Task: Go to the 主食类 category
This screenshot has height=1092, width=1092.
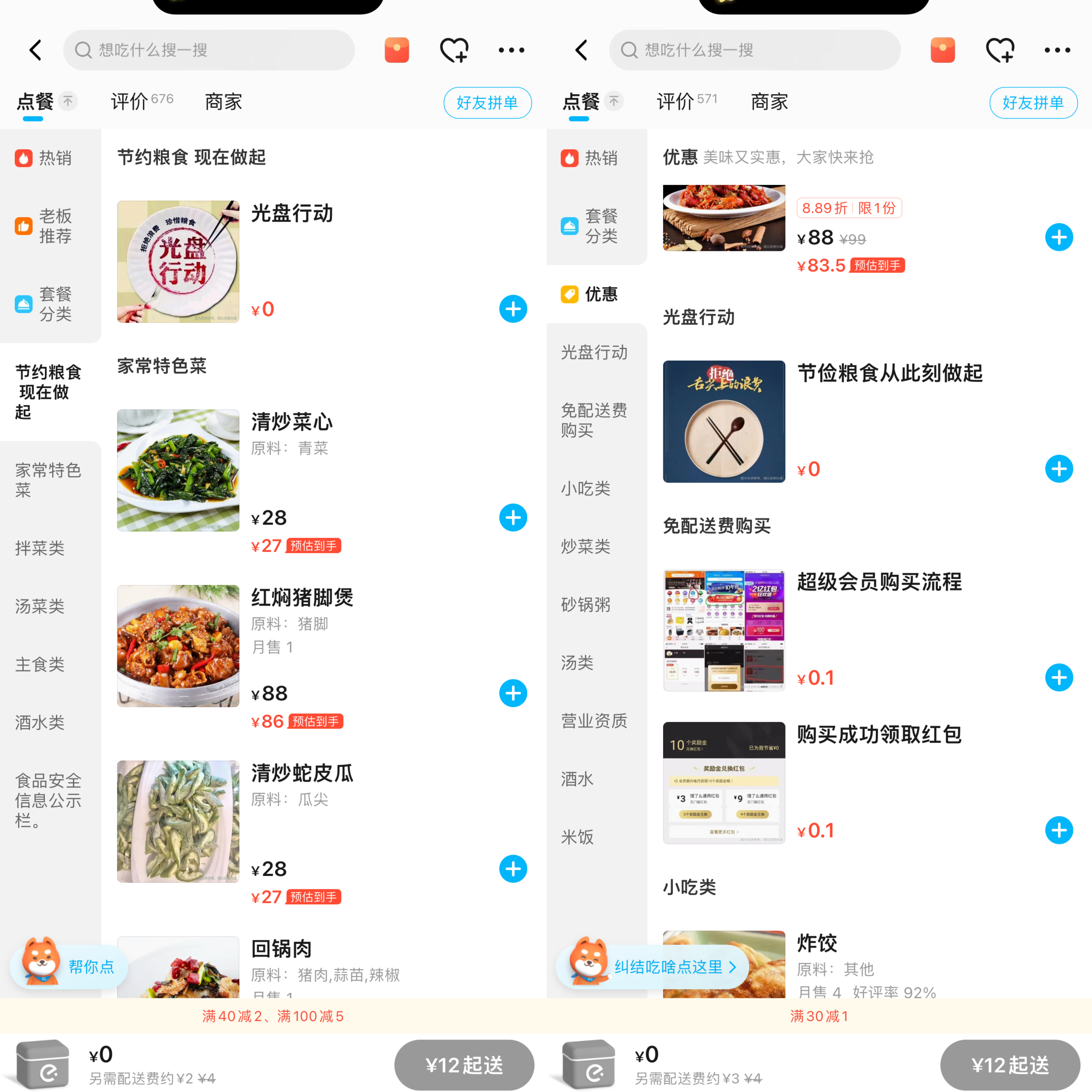Action: click(39, 664)
